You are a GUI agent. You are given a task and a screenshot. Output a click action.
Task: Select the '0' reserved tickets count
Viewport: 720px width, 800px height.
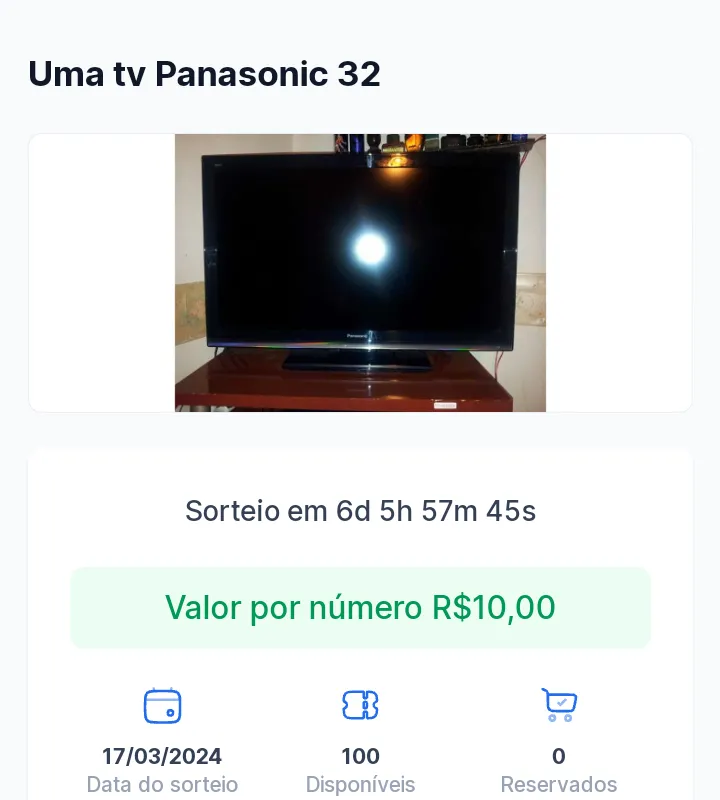[559, 756]
